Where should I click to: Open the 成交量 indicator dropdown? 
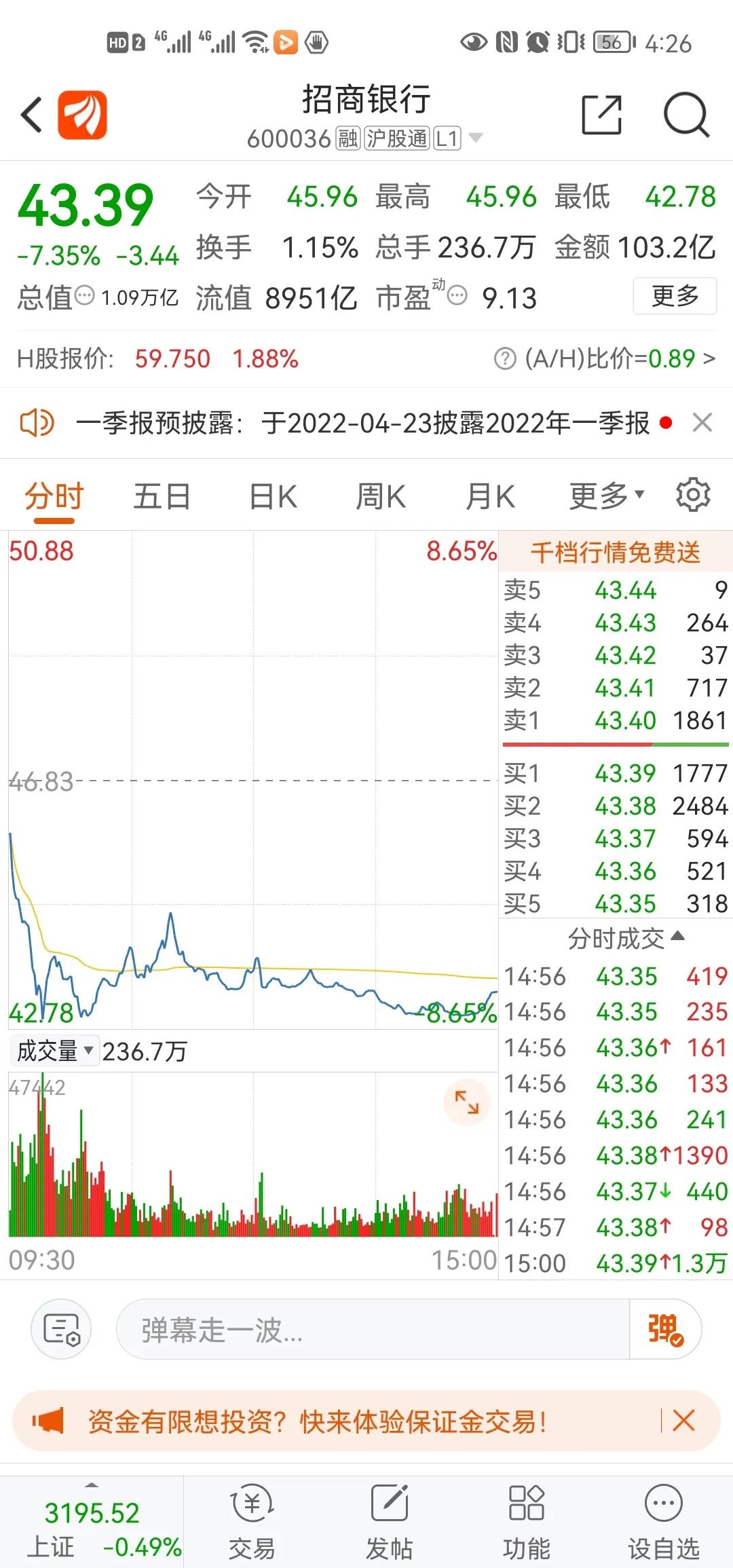[54, 1051]
